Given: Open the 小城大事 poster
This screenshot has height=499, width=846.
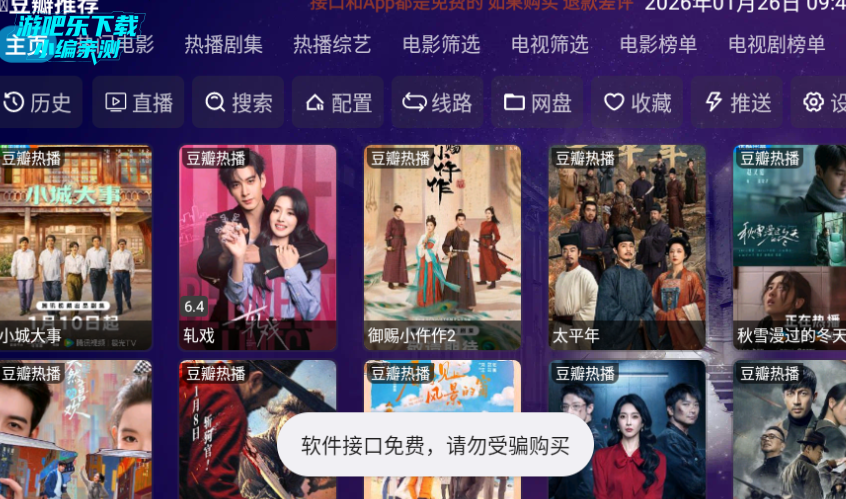Looking at the screenshot, I should tap(75, 247).
